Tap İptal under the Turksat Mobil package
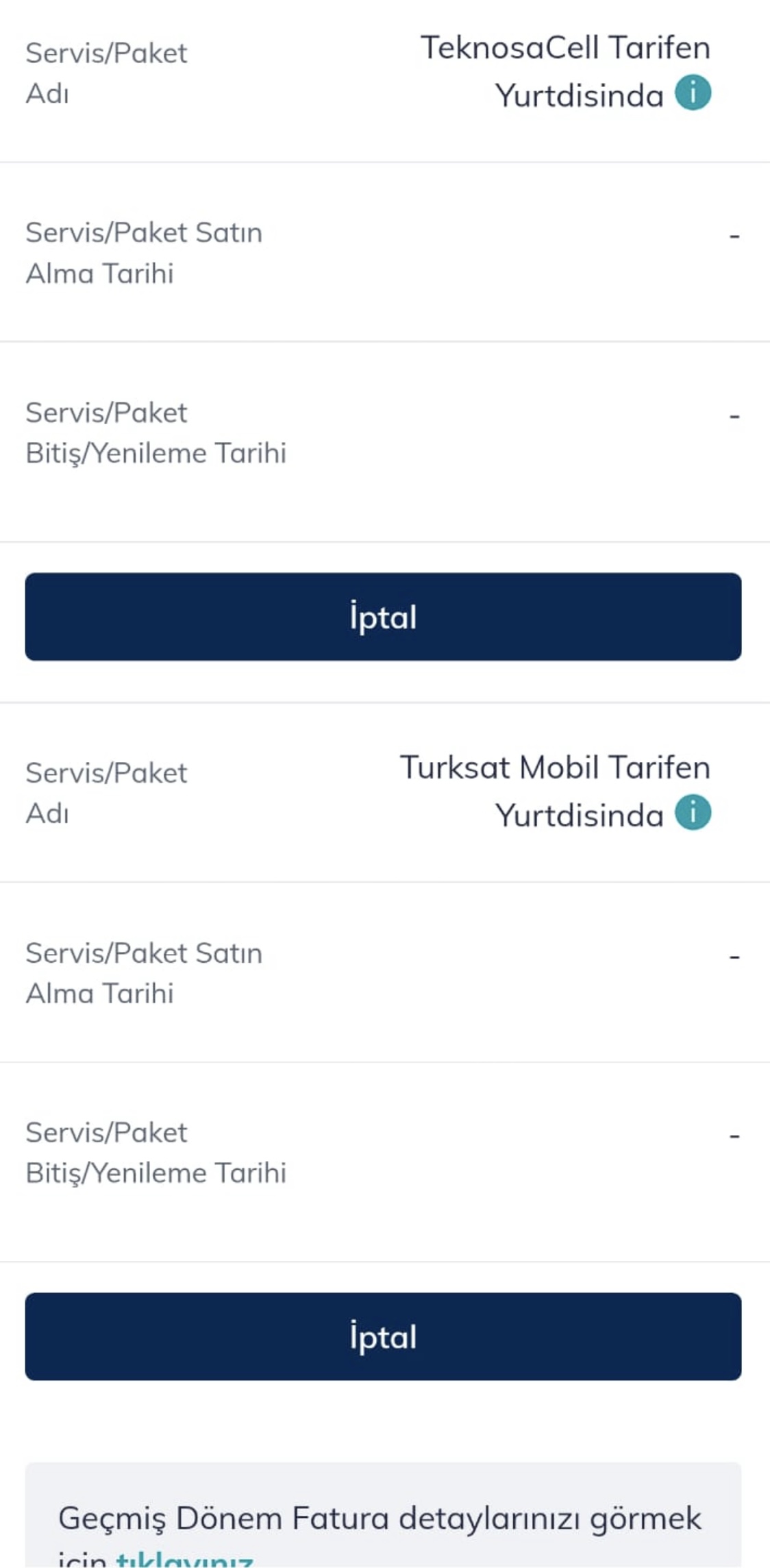The width and height of the screenshot is (770, 1568). (x=383, y=1336)
